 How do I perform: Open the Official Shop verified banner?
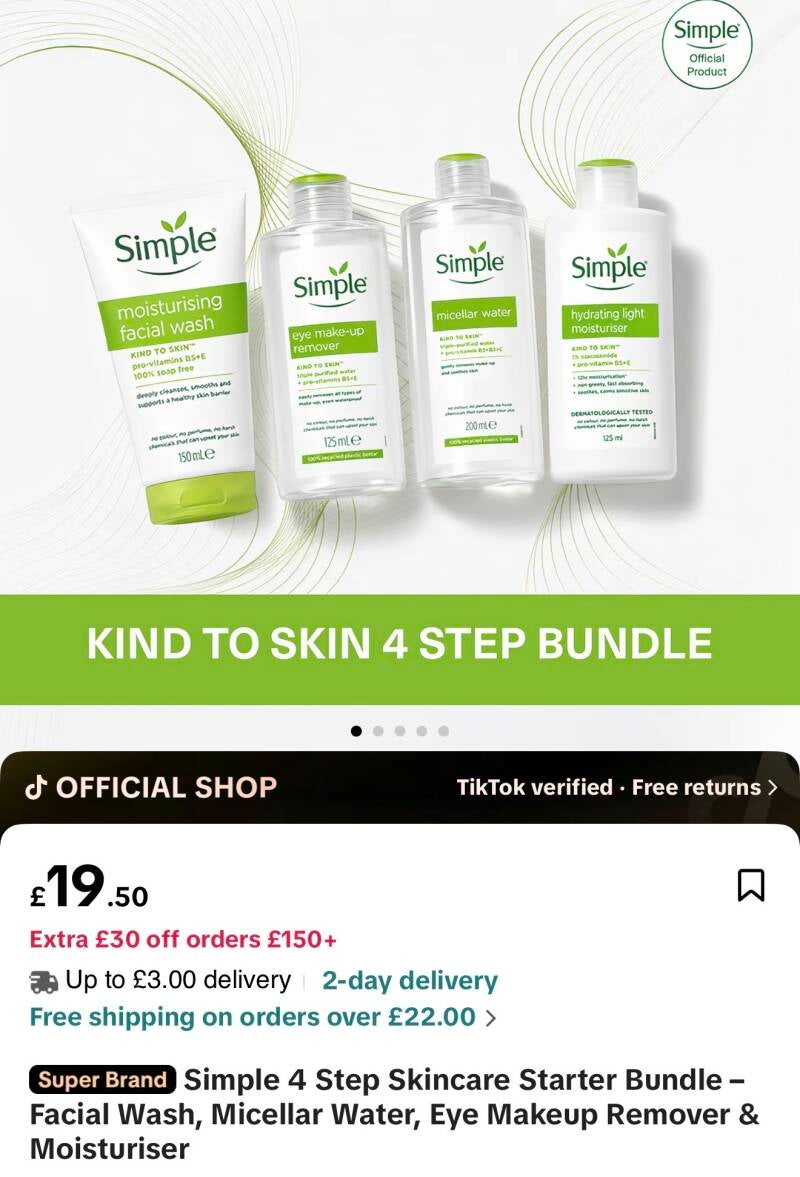click(x=400, y=787)
